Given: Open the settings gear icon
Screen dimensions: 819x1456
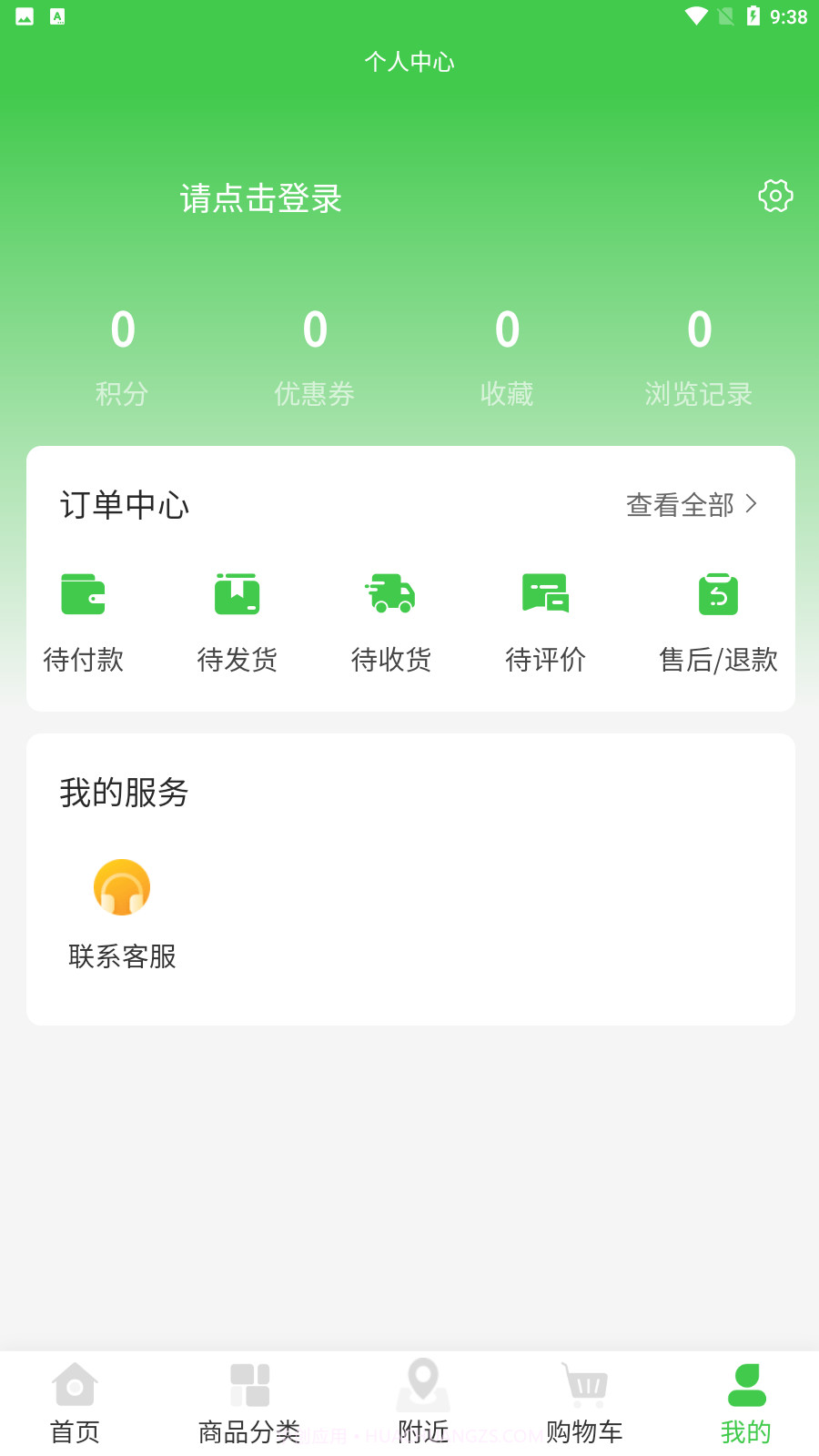Looking at the screenshot, I should pyautogui.click(x=774, y=197).
